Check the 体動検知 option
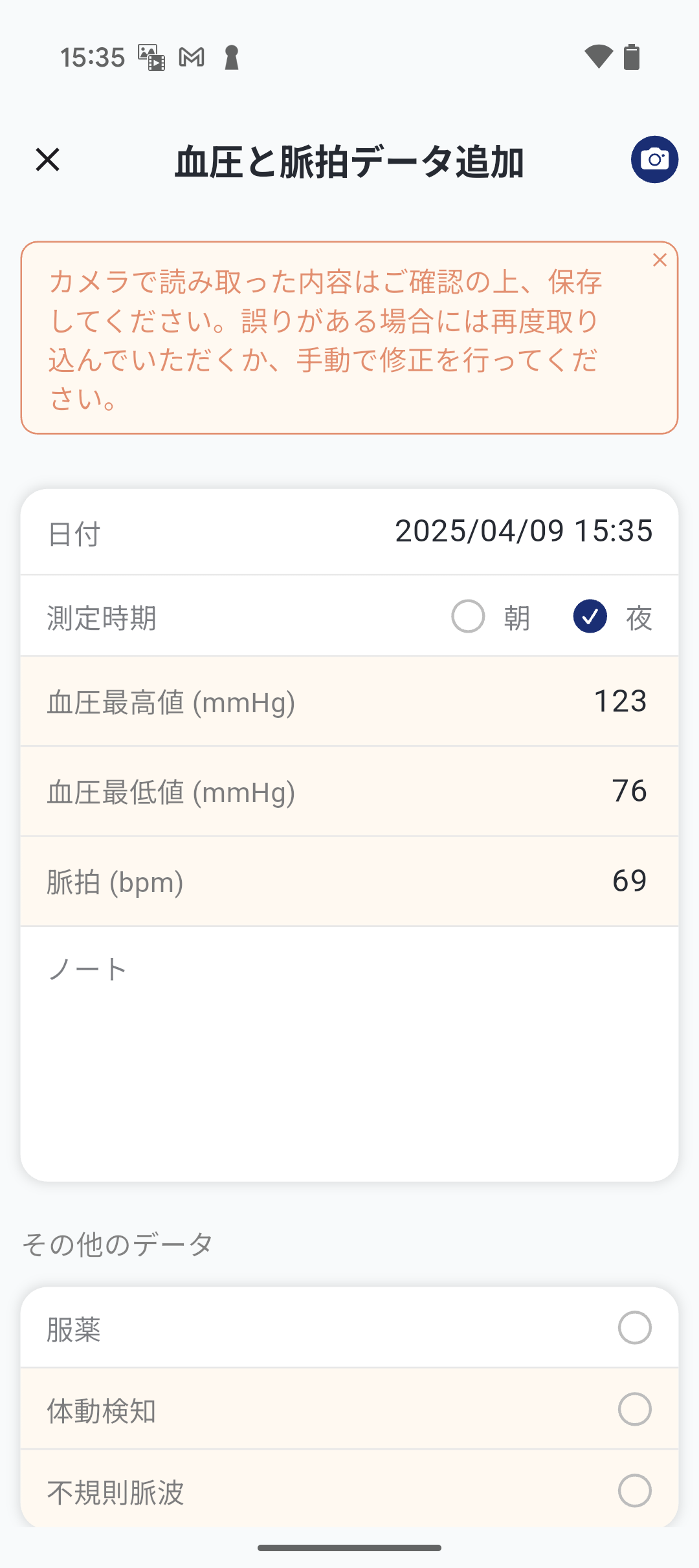 click(x=634, y=1410)
